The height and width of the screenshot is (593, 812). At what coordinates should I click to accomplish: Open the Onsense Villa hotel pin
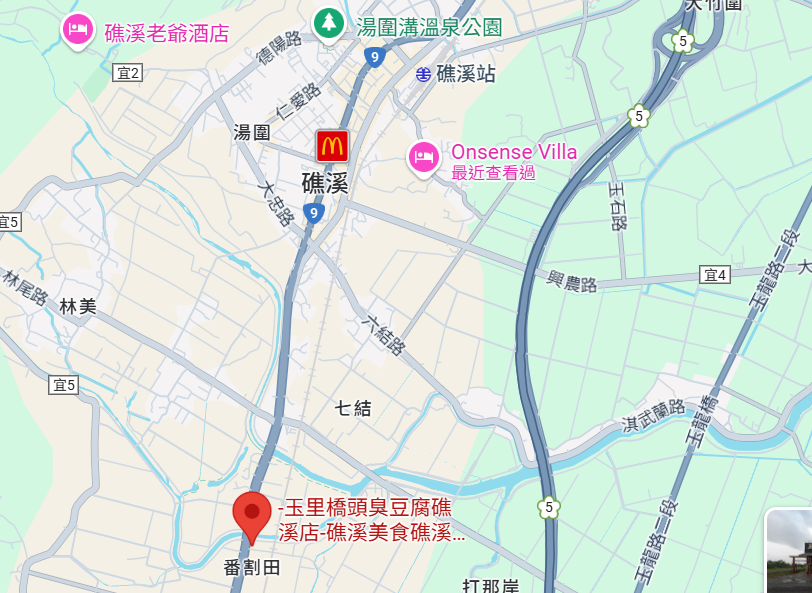[423, 156]
